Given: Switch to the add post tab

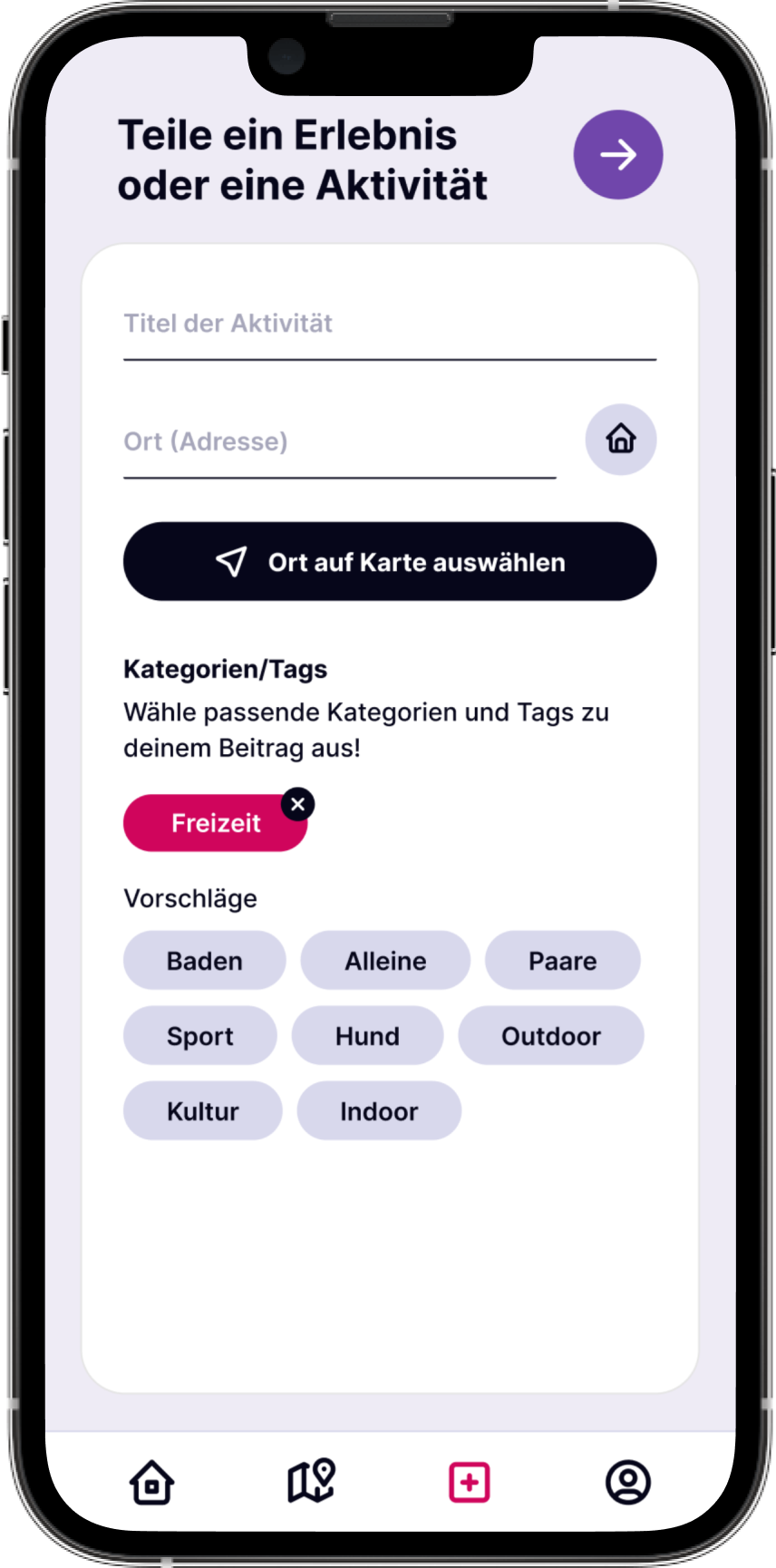Looking at the screenshot, I should (x=470, y=1483).
